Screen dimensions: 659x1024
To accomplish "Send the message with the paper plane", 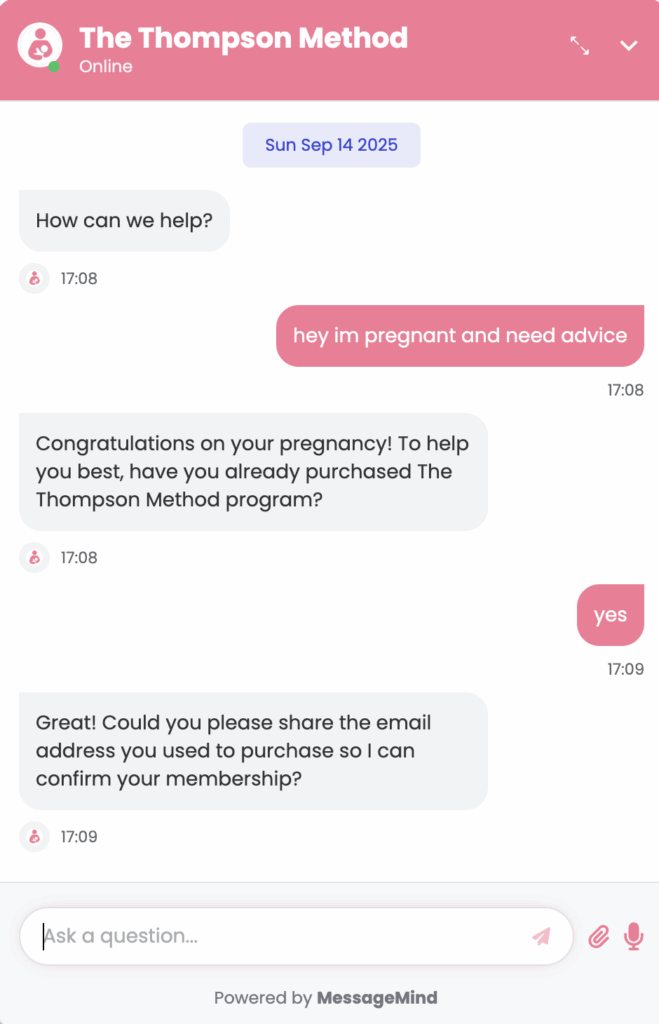I will point(541,936).
